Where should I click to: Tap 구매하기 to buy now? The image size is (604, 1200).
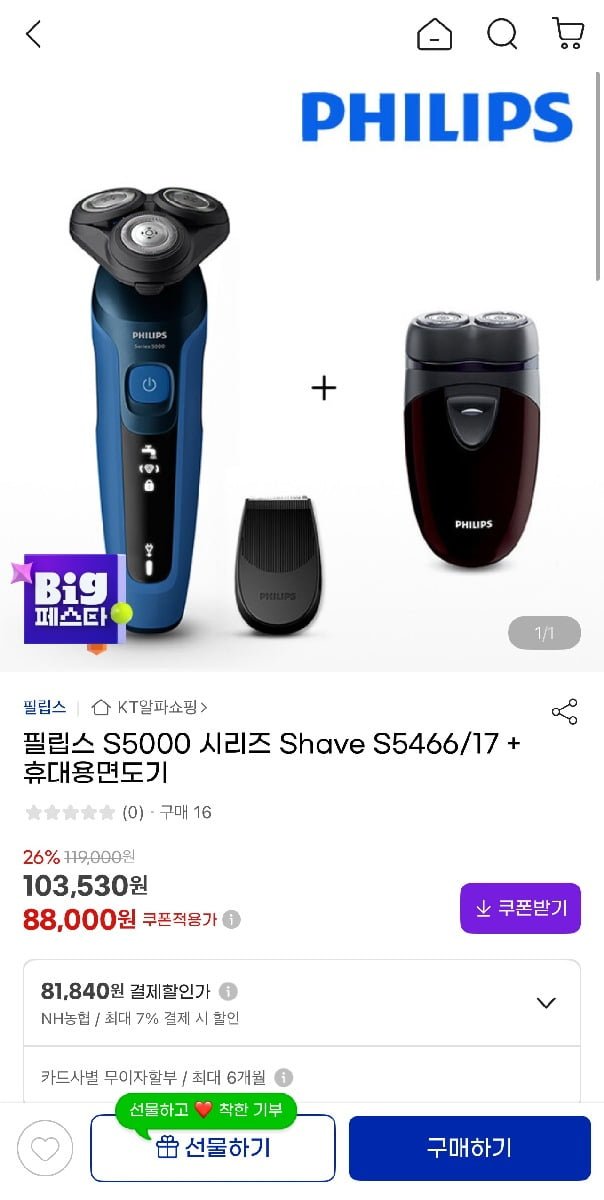[469, 1148]
